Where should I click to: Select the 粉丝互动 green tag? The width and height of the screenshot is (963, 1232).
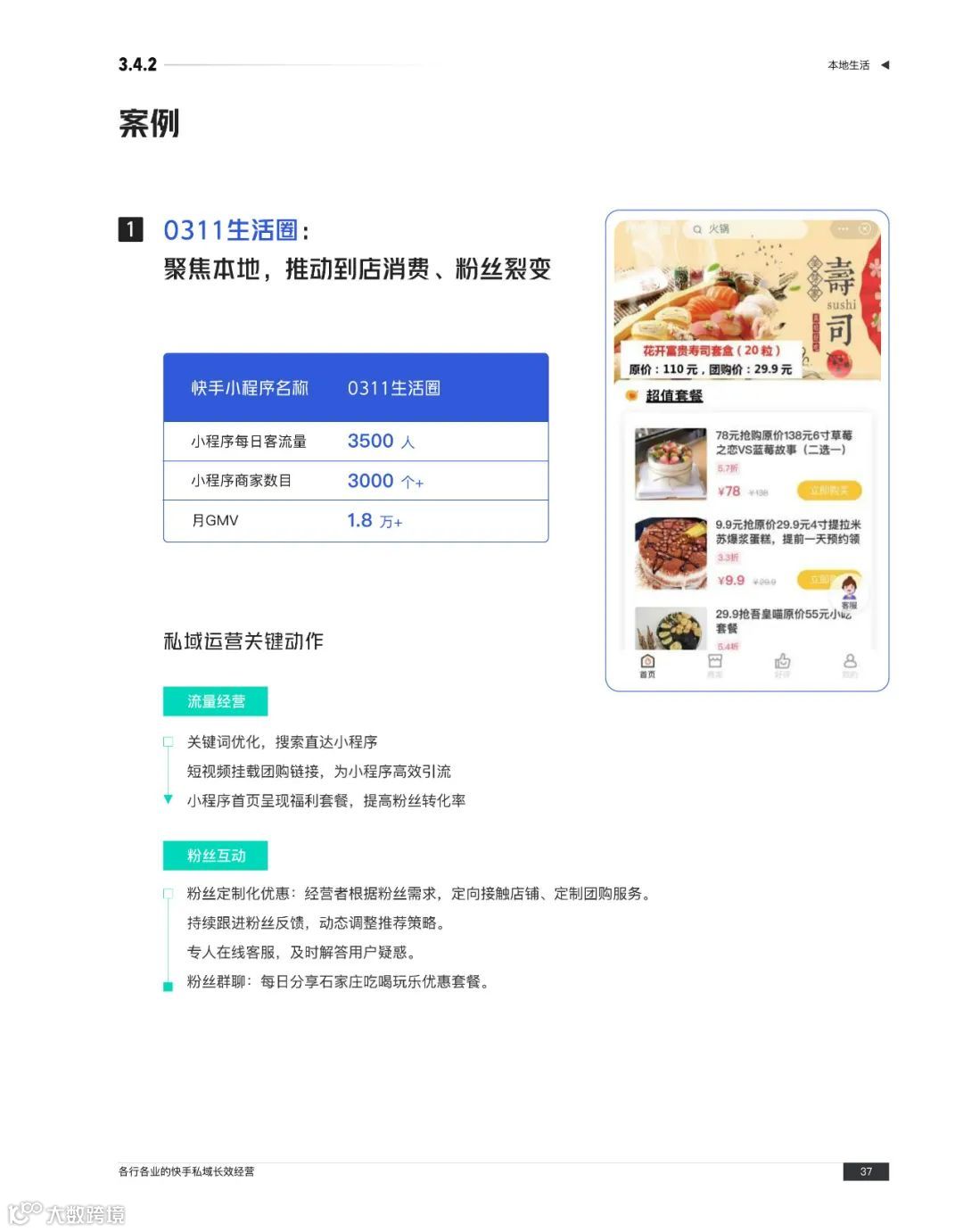click(x=215, y=856)
